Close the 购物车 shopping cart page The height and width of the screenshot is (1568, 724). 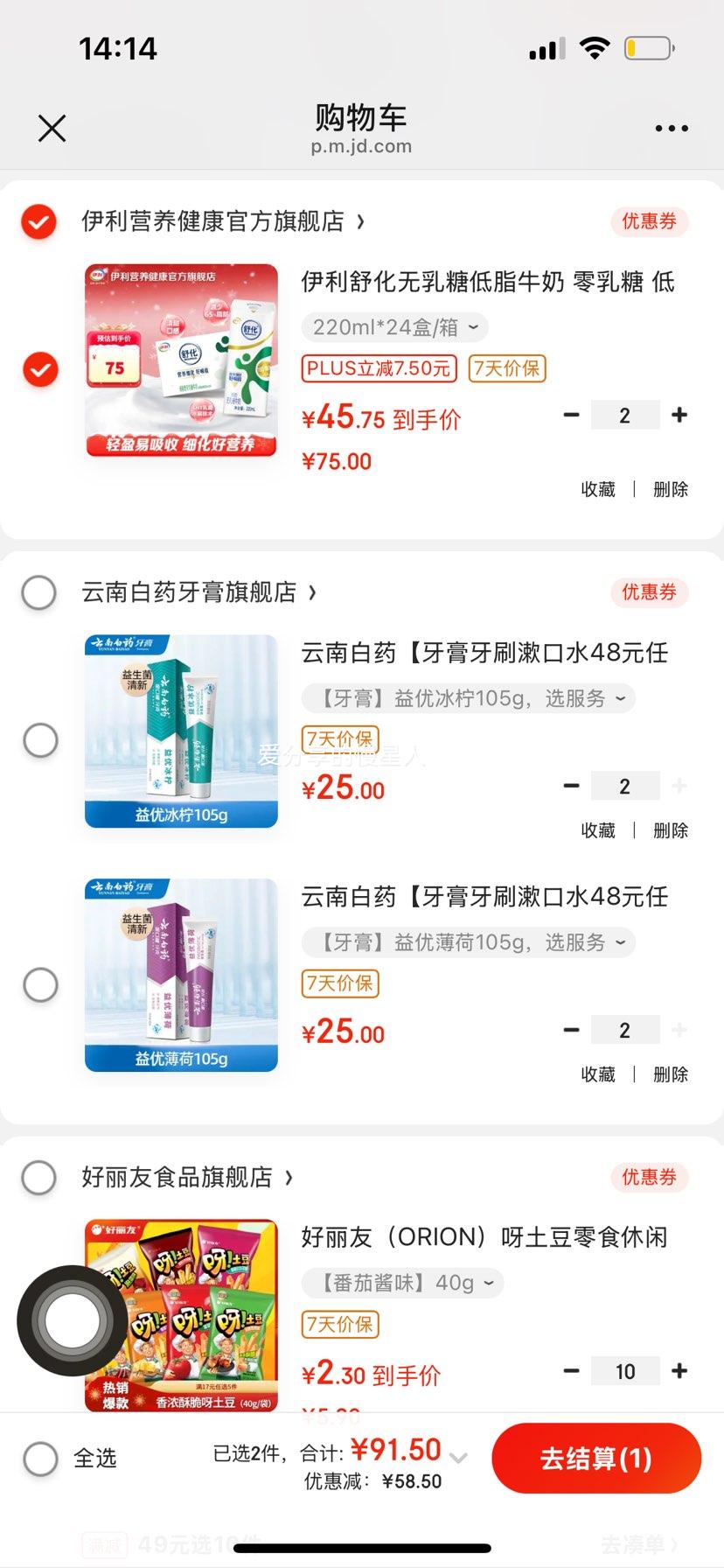tap(52, 128)
